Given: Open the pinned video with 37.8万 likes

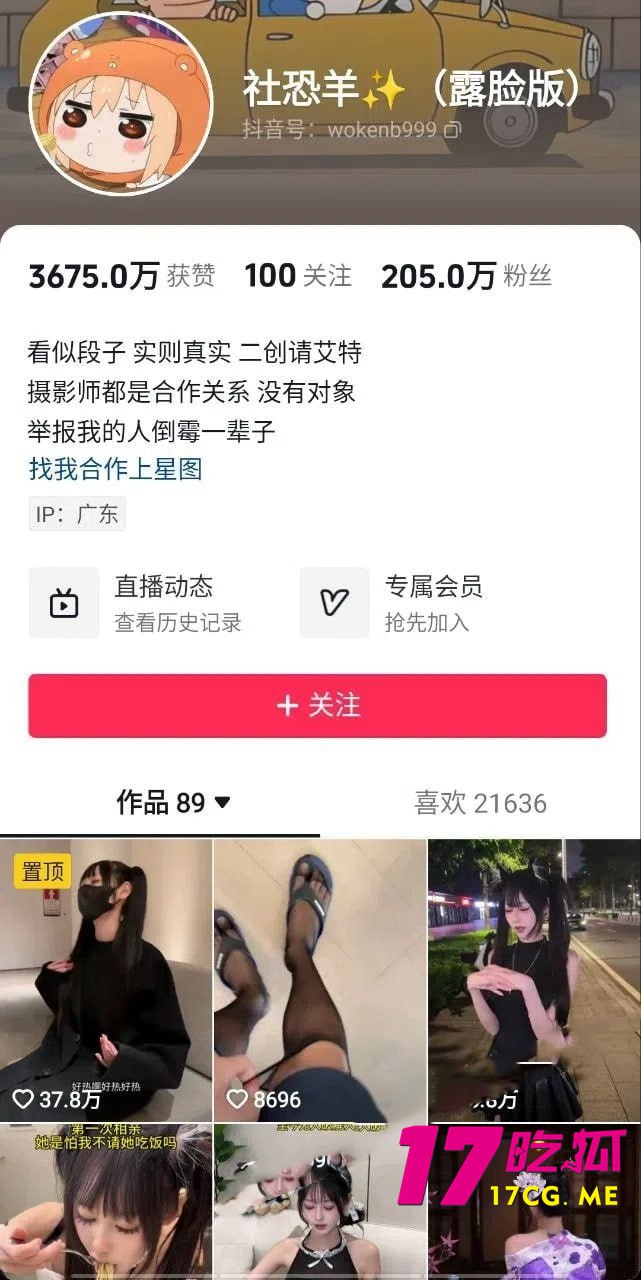Looking at the screenshot, I should [x=106, y=980].
